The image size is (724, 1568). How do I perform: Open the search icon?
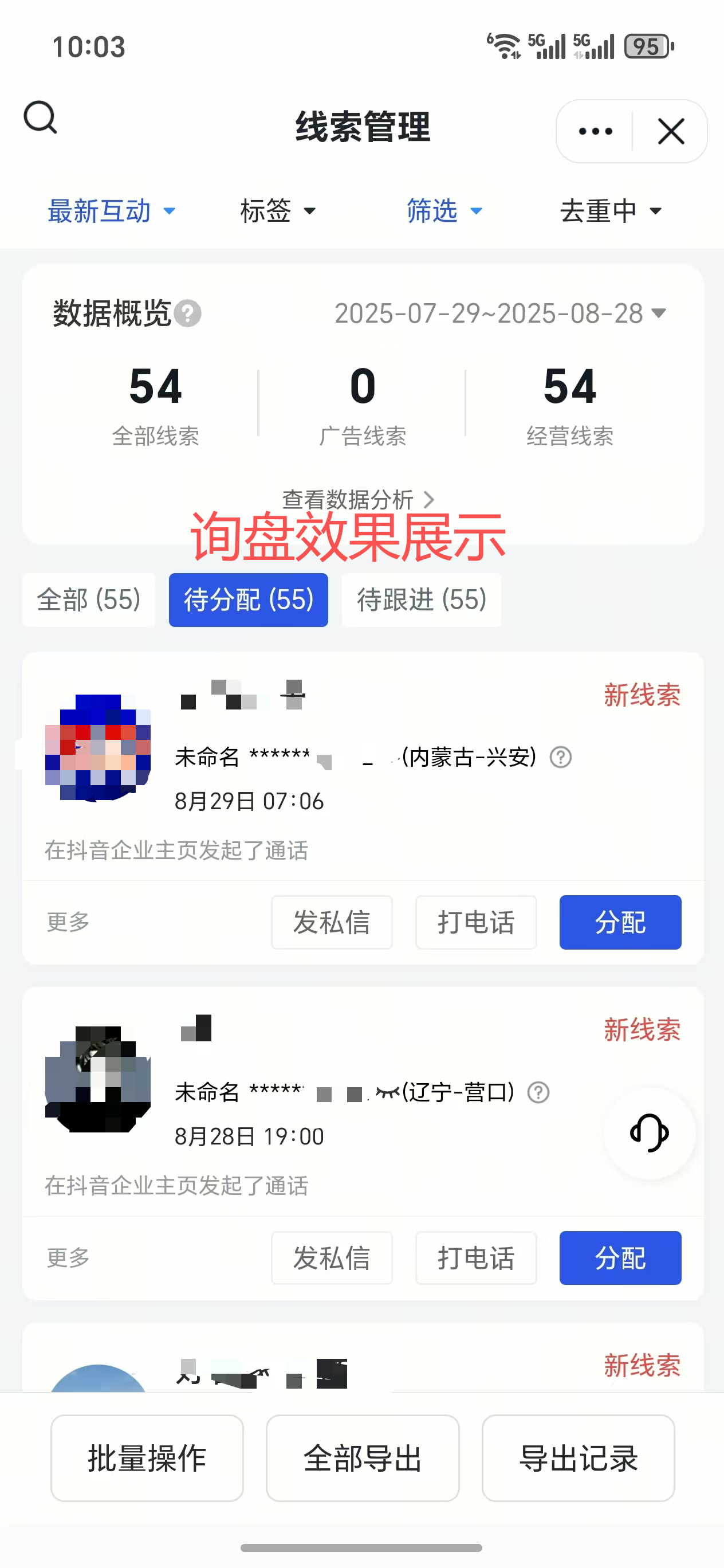[40, 117]
